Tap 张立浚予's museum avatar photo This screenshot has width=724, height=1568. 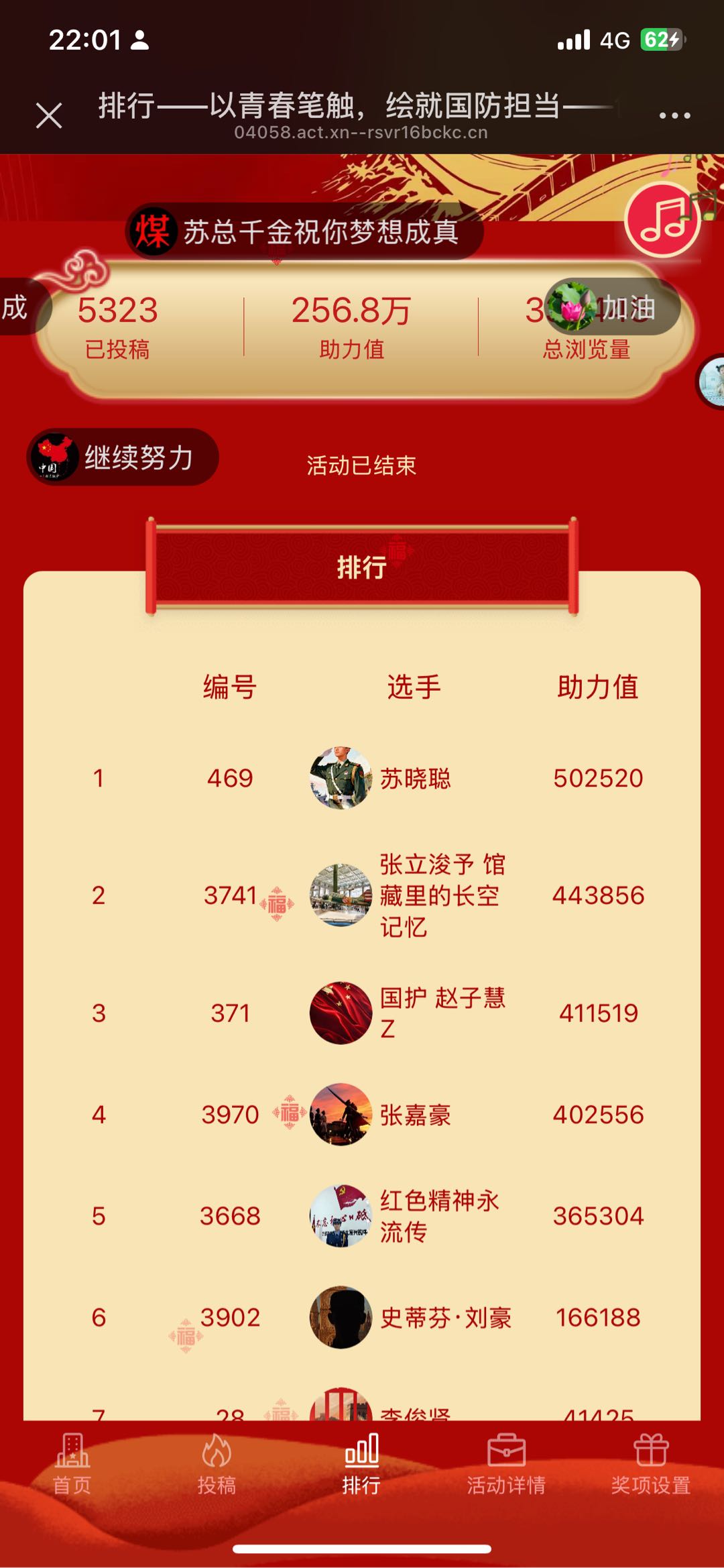pos(341,895)
